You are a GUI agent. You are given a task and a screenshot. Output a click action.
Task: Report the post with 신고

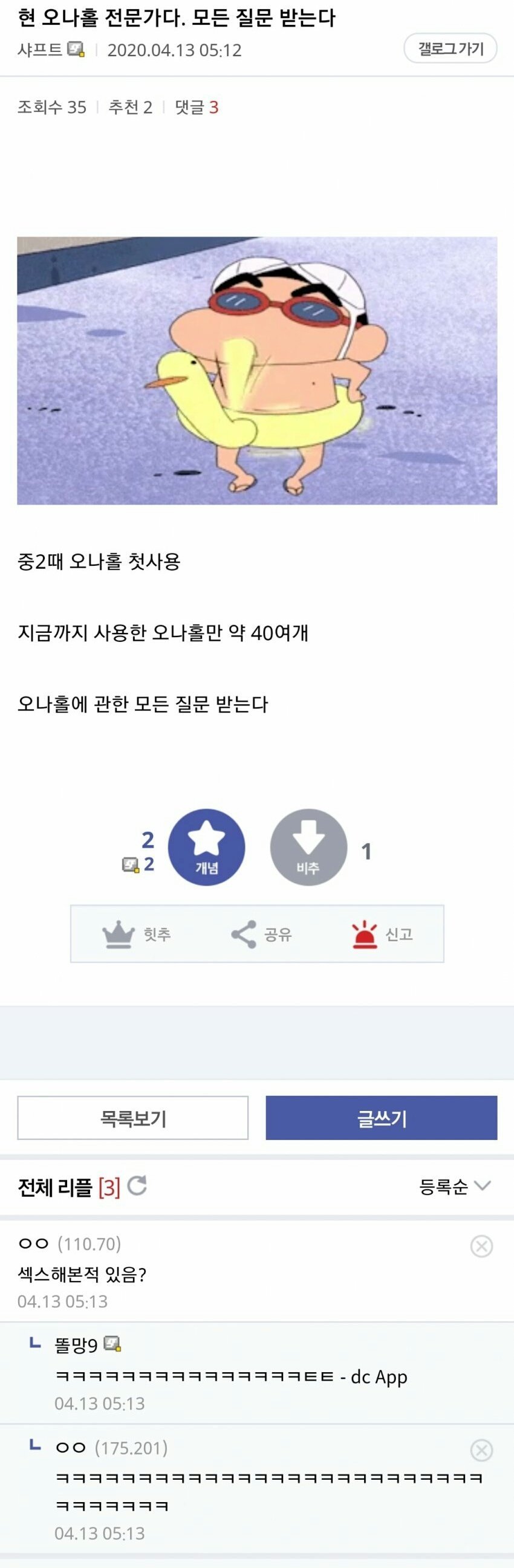coord(382,934)
